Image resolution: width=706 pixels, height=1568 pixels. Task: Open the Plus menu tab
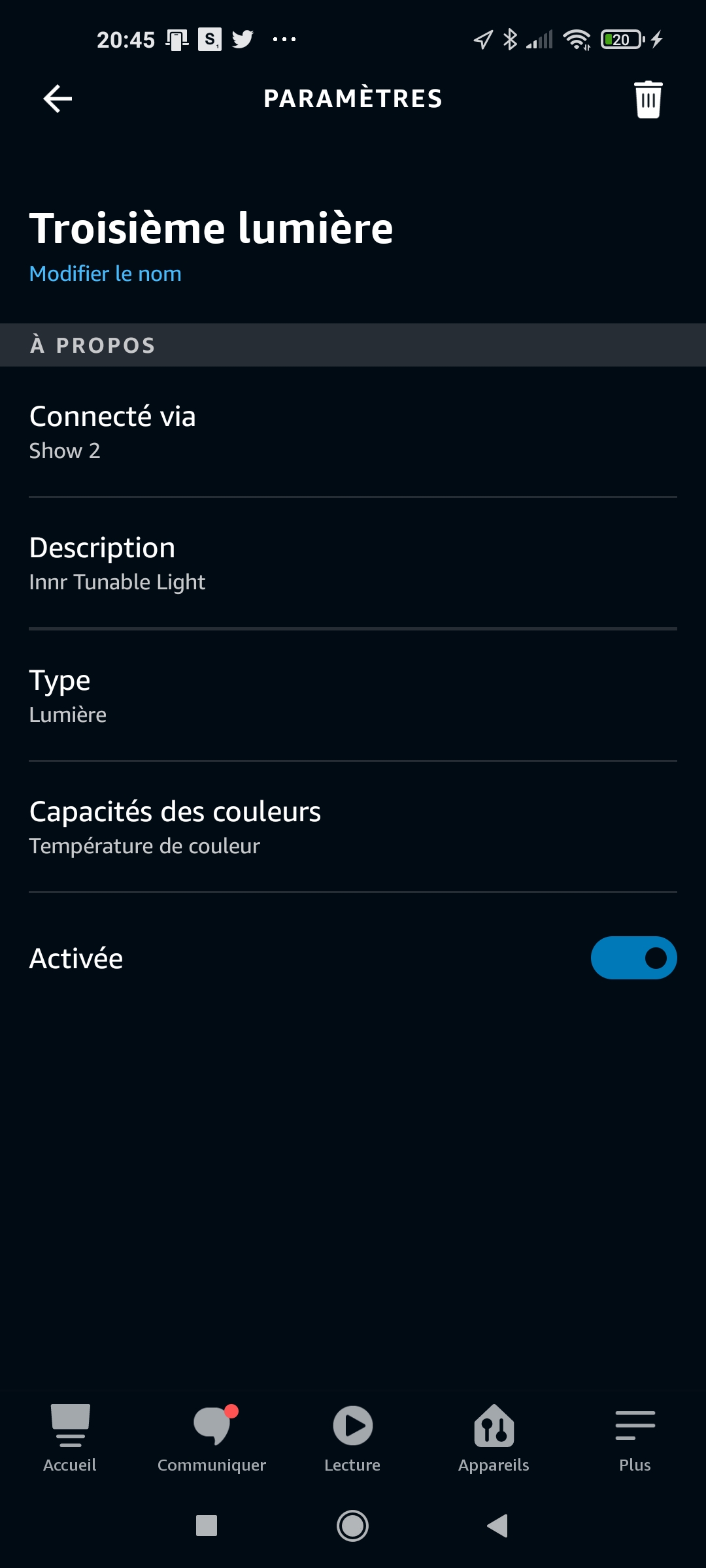tap(635, 1439)
